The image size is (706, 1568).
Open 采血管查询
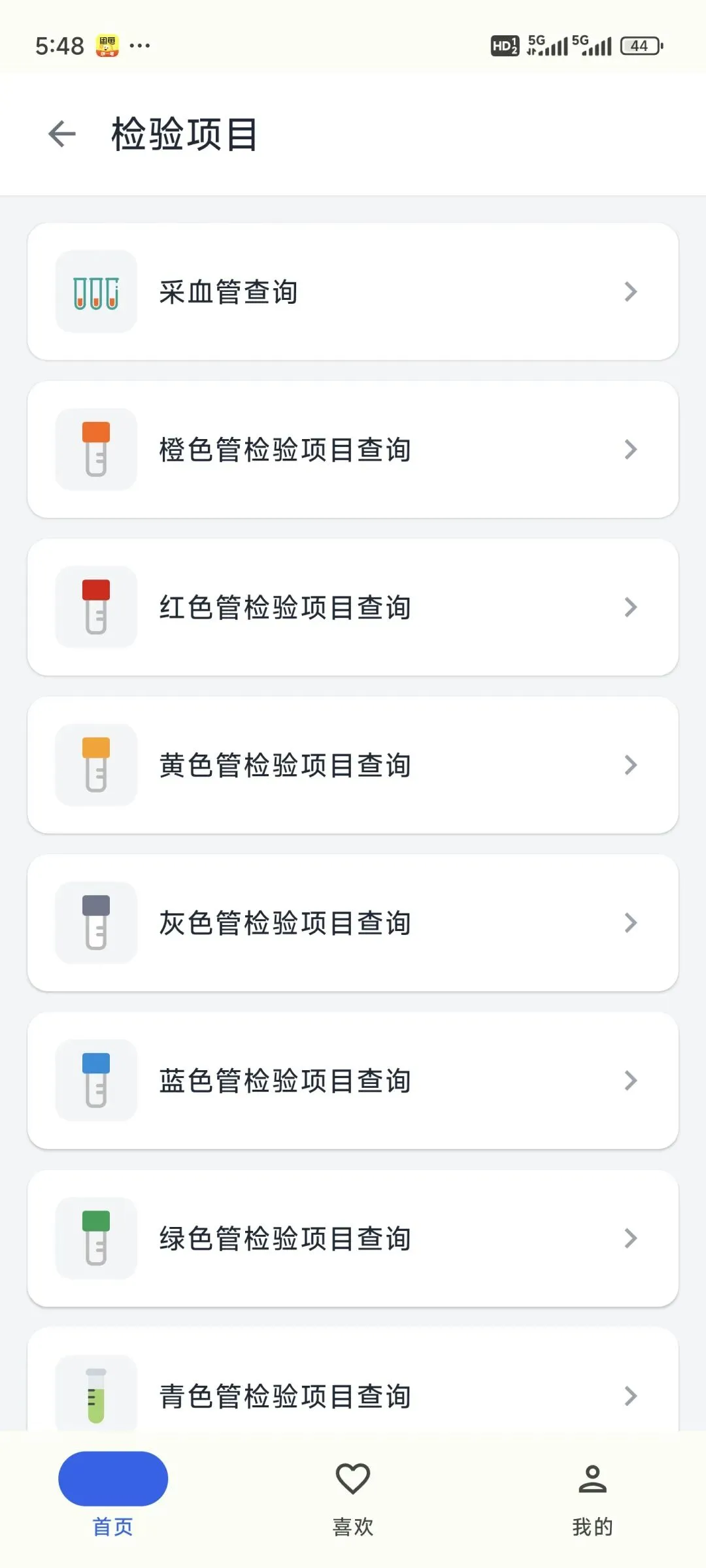pos(353,292)
